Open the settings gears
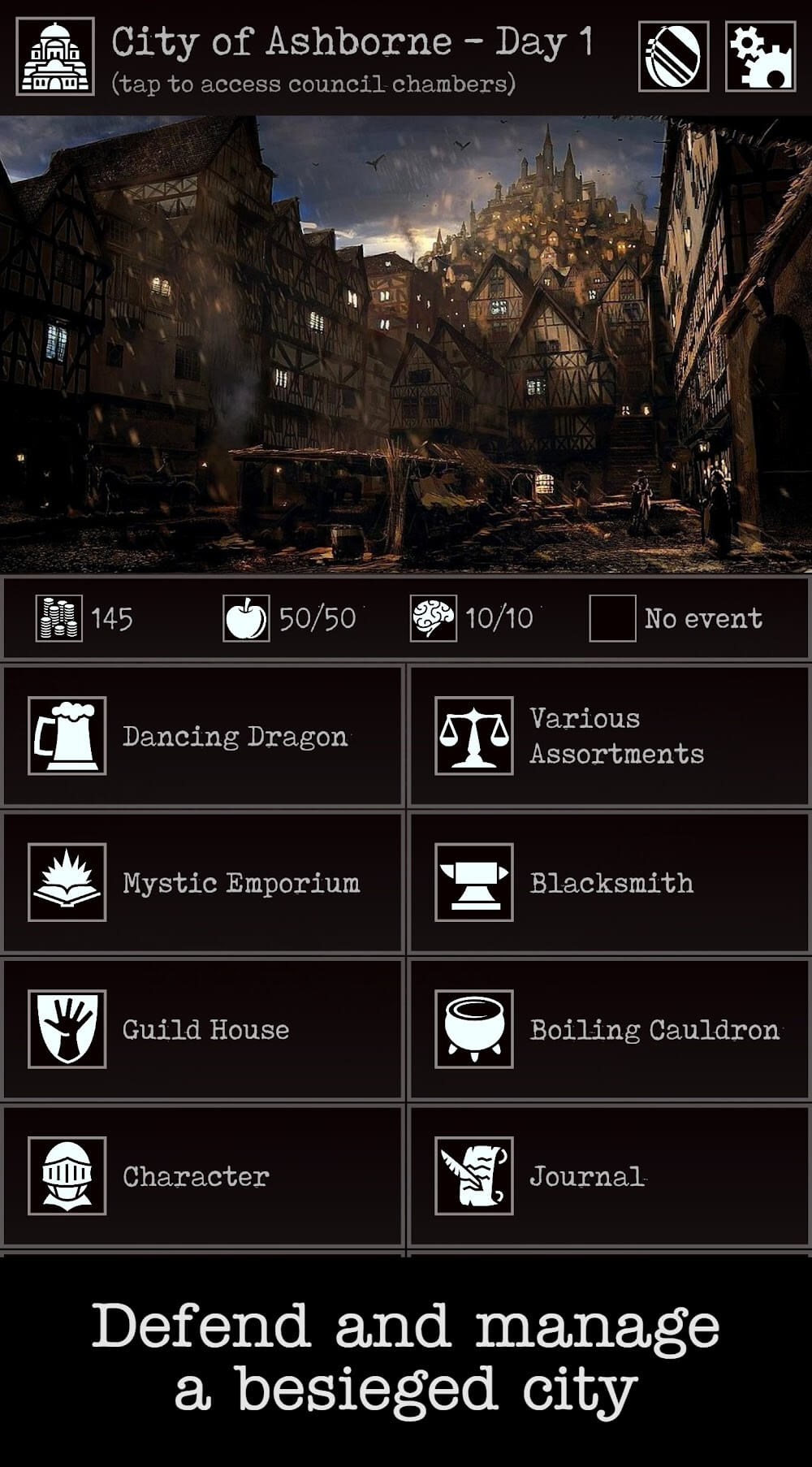 [x=760, y=56]
